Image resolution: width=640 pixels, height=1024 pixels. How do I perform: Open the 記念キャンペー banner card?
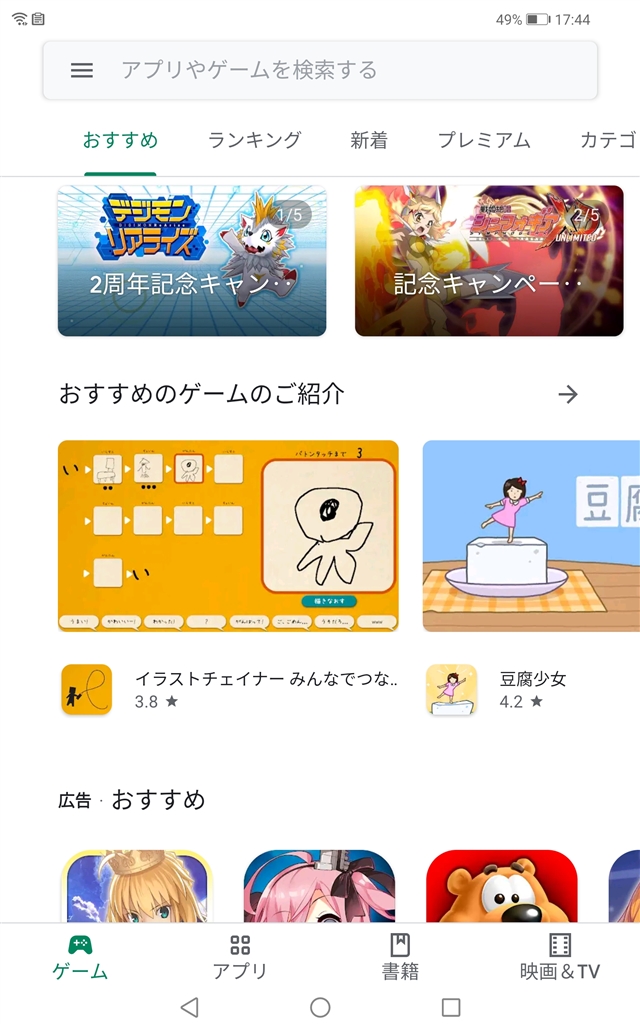[489, 260]
